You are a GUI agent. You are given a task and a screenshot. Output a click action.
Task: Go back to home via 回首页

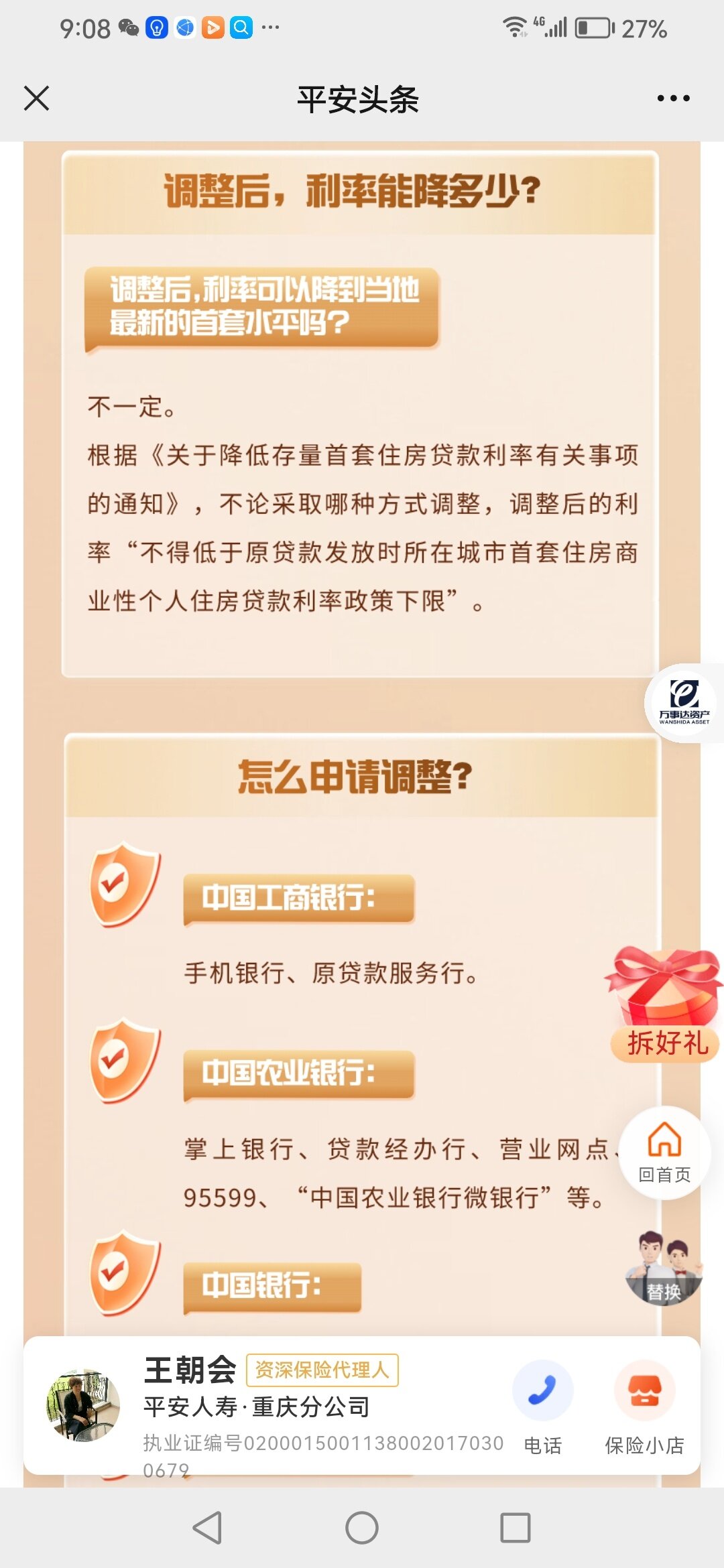664,1152
